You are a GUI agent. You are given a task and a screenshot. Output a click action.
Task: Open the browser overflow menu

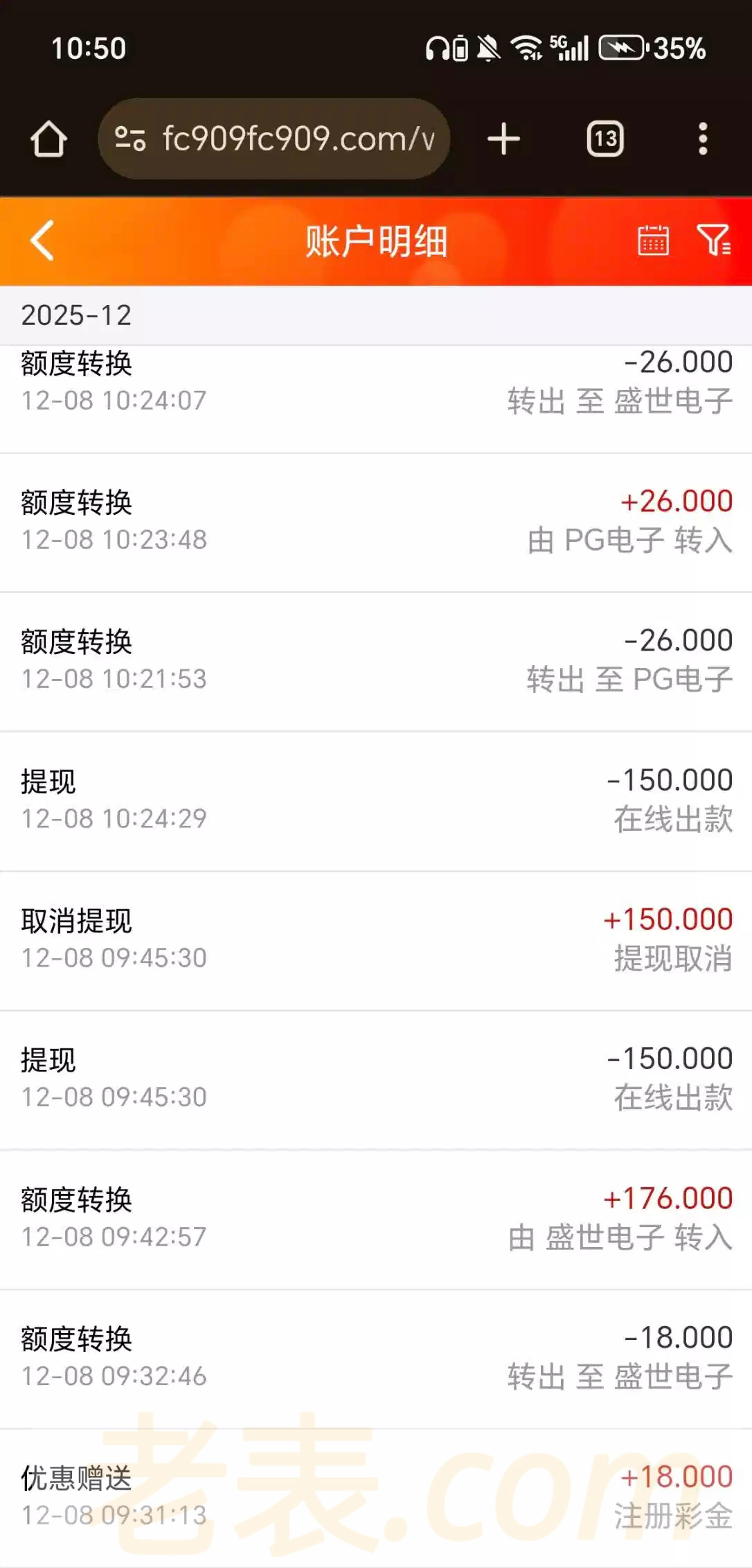coord(703,139)
